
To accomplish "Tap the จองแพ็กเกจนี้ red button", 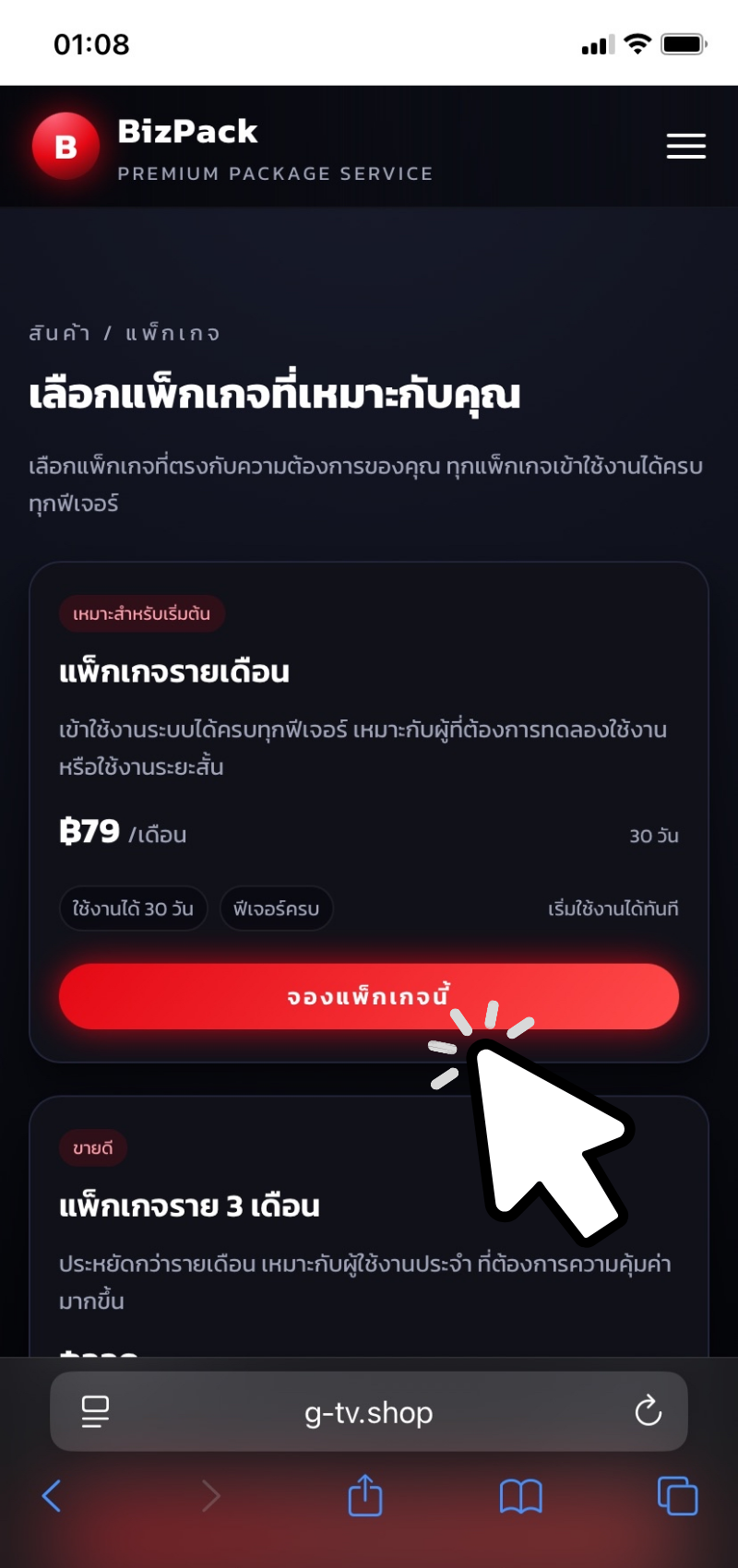I will coord(369,996).
